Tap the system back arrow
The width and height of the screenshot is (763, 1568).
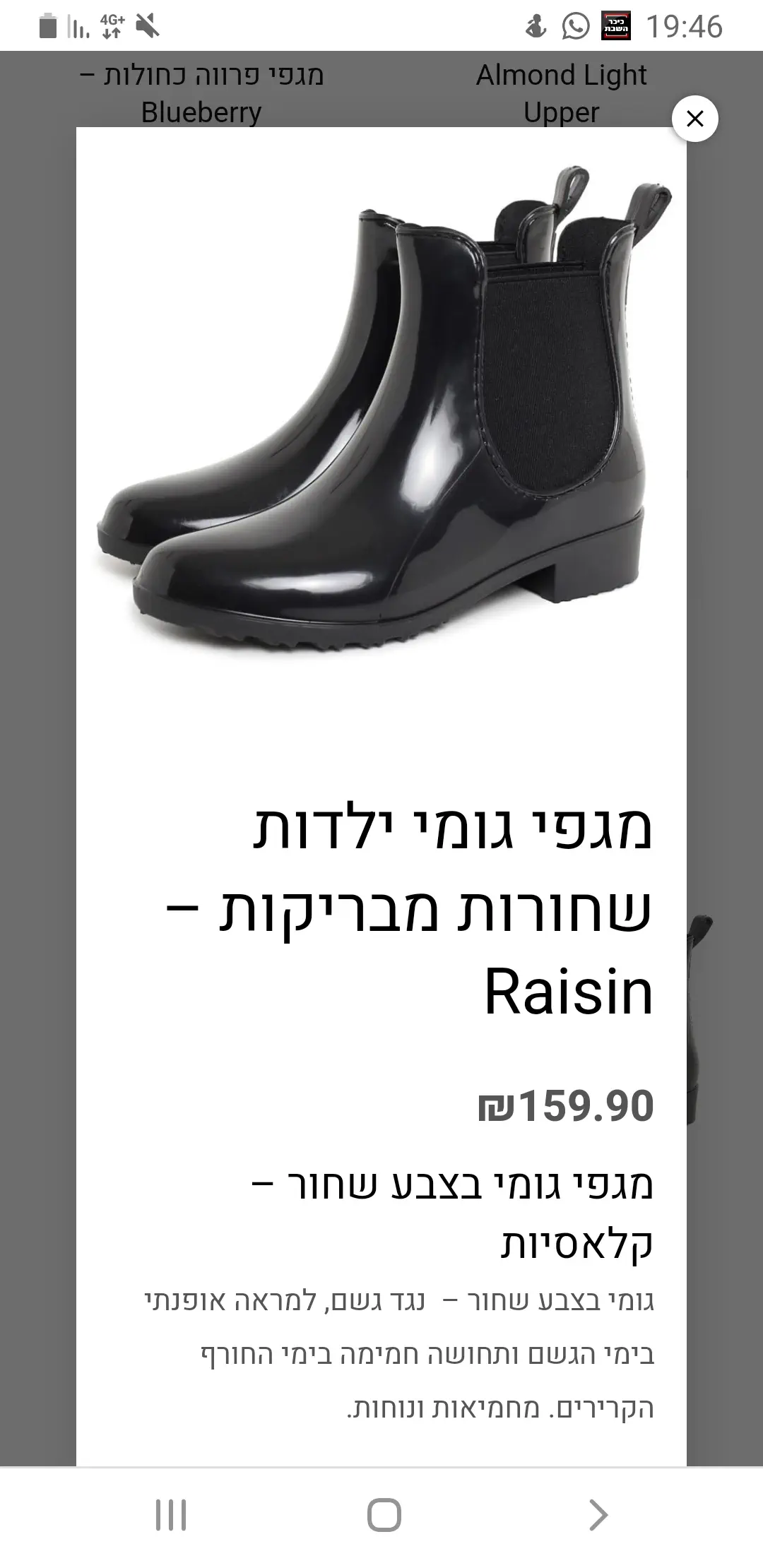click(598, 1514)
